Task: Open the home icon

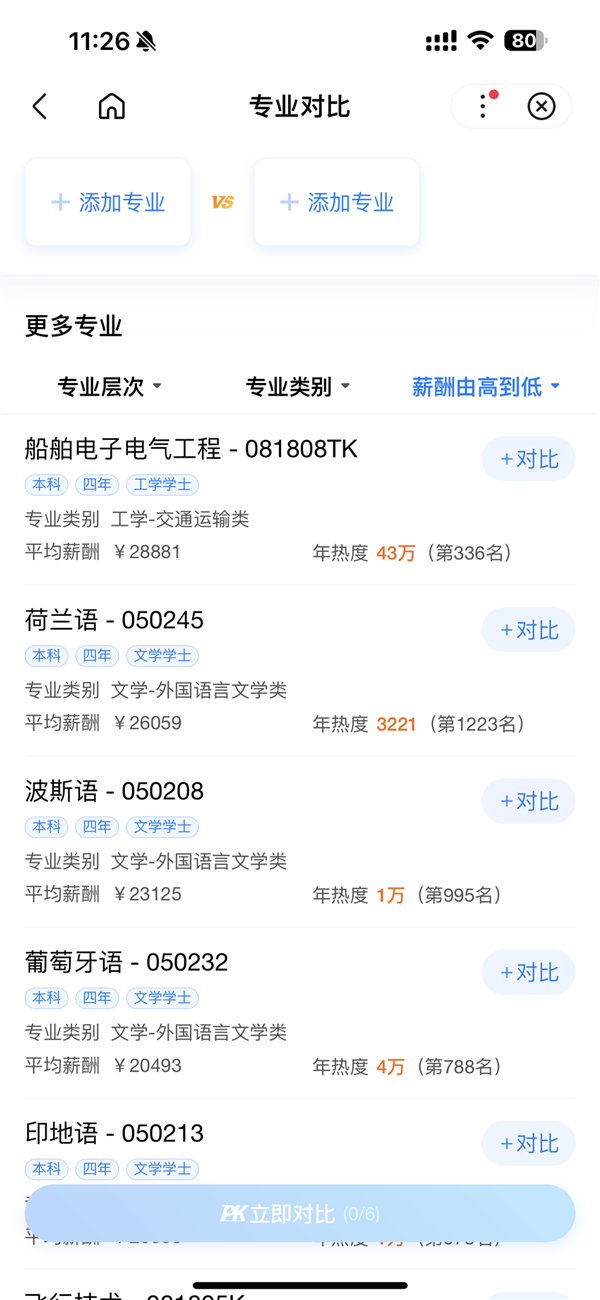Action: pyautogui.click(x=112, y=107)
